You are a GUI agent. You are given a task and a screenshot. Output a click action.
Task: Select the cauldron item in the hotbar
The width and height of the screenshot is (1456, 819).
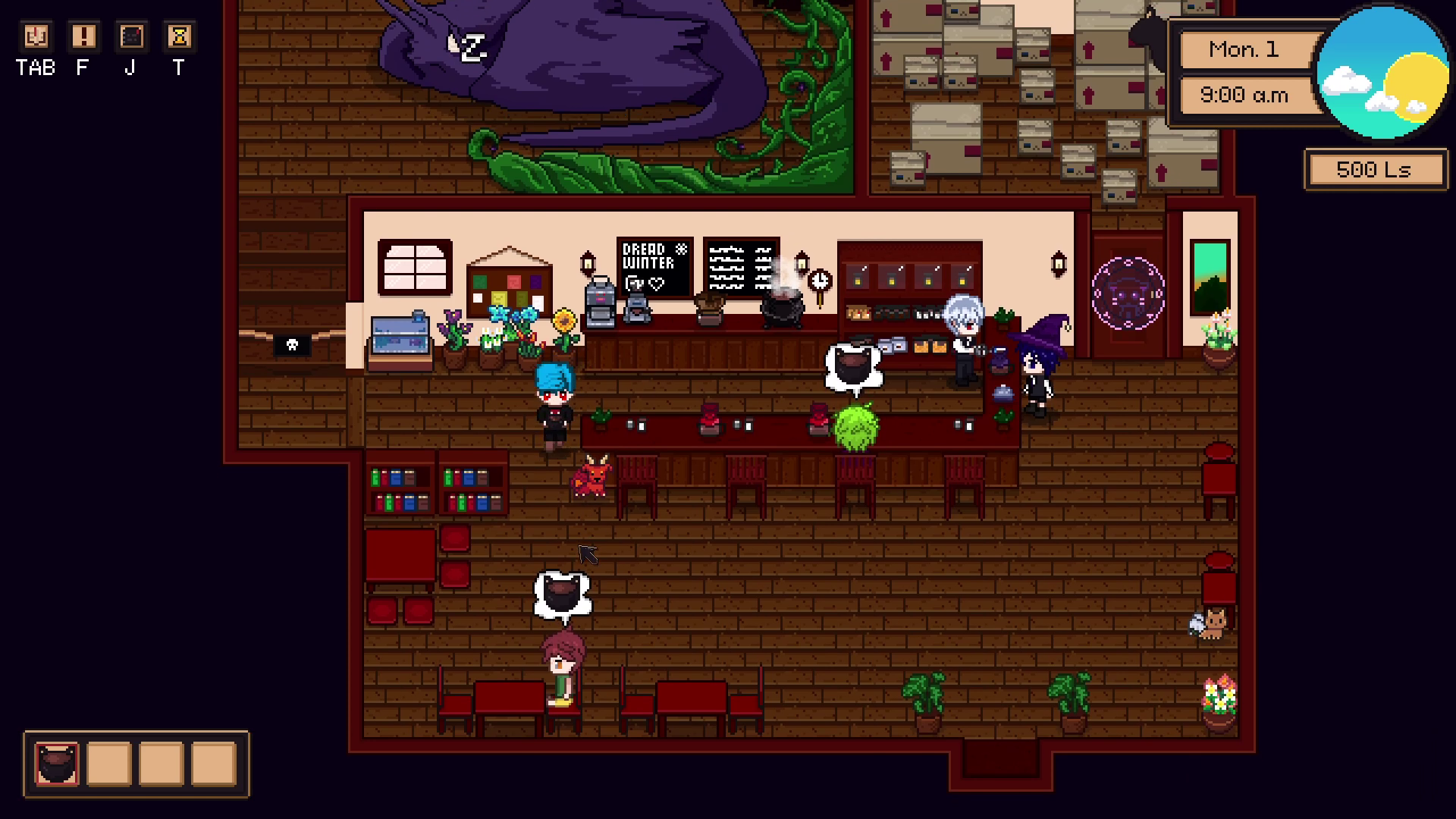point(57,764)
